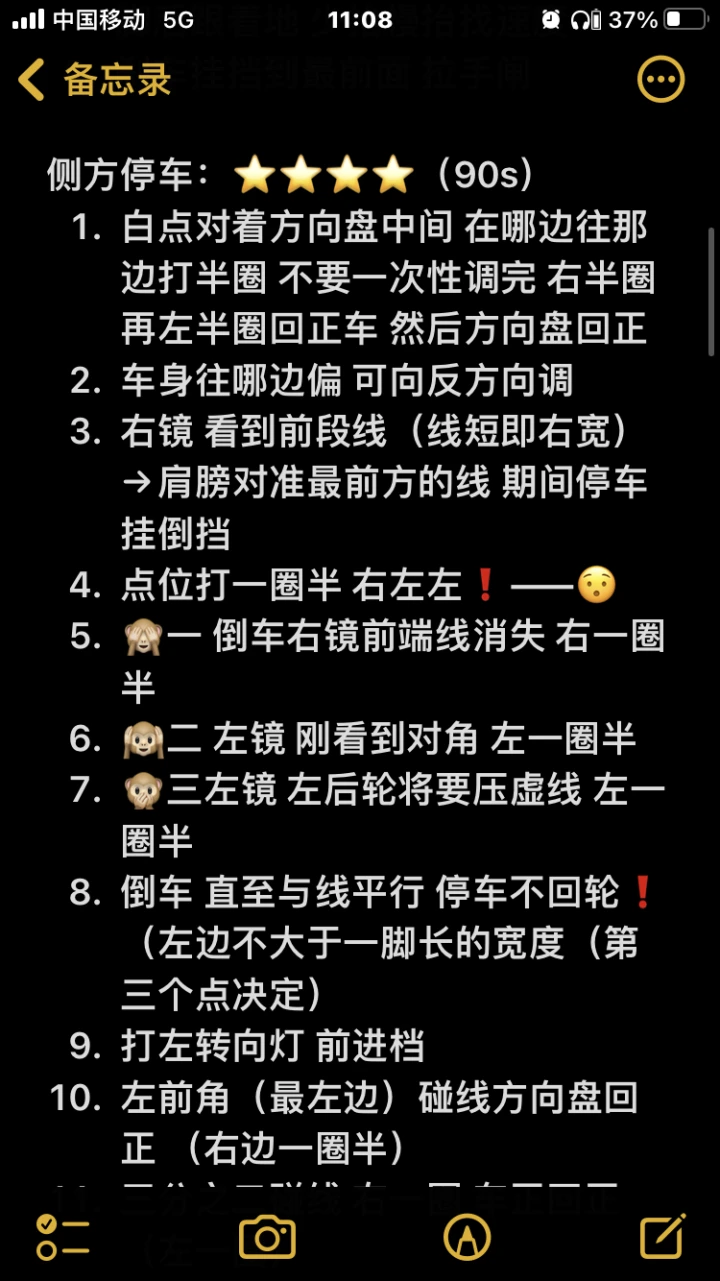Image resolution: width=720 pixels, height=1281 pixels.
Task: Open the markup pen tool
Action: tap(466, 1238)
